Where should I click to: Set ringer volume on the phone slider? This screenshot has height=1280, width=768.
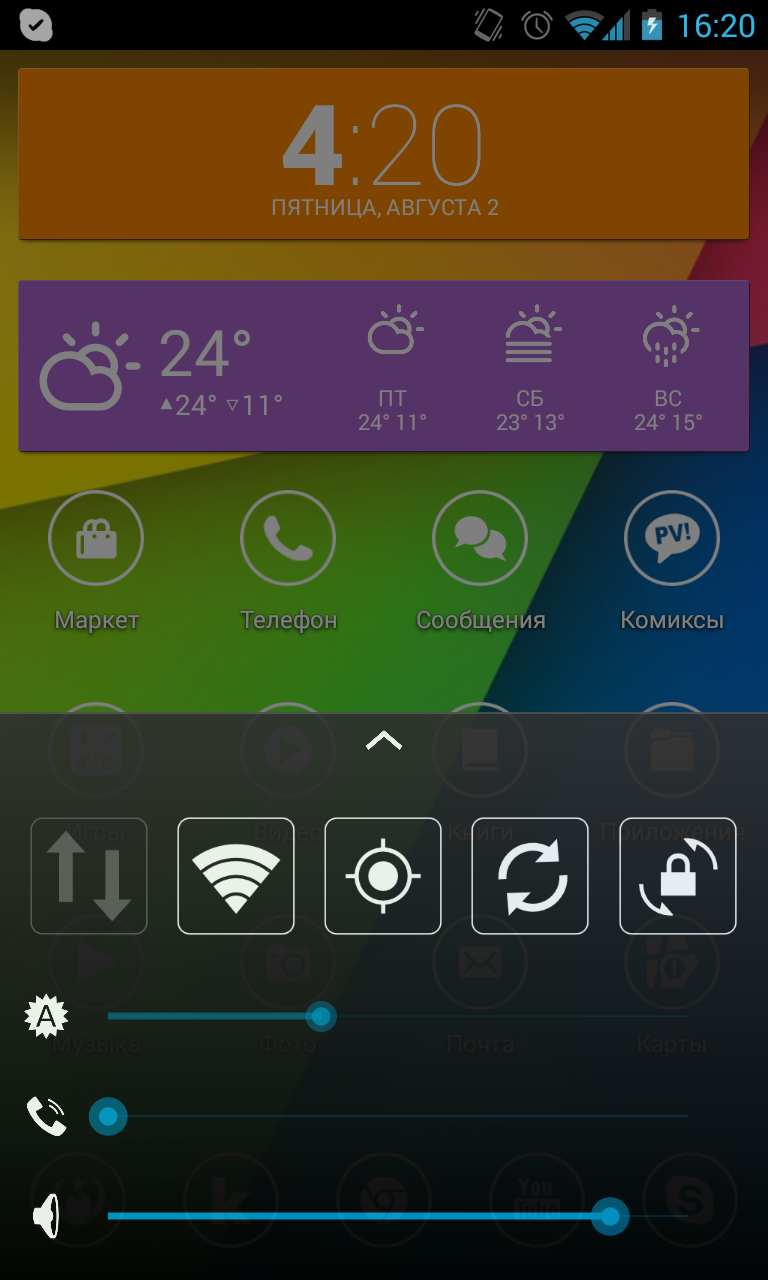coord(398,1116)
